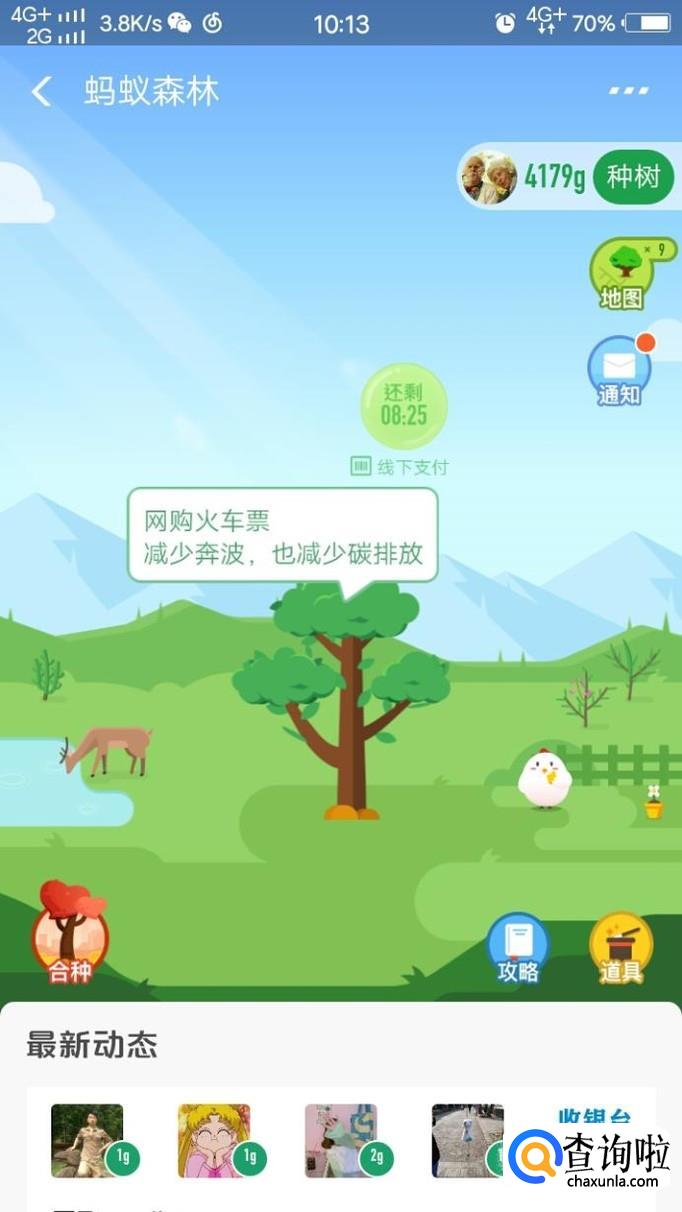This screenshot has height=1212, width=682.
Task: Open the Sailor Moon avatar friend
Action: [214, 1140]
